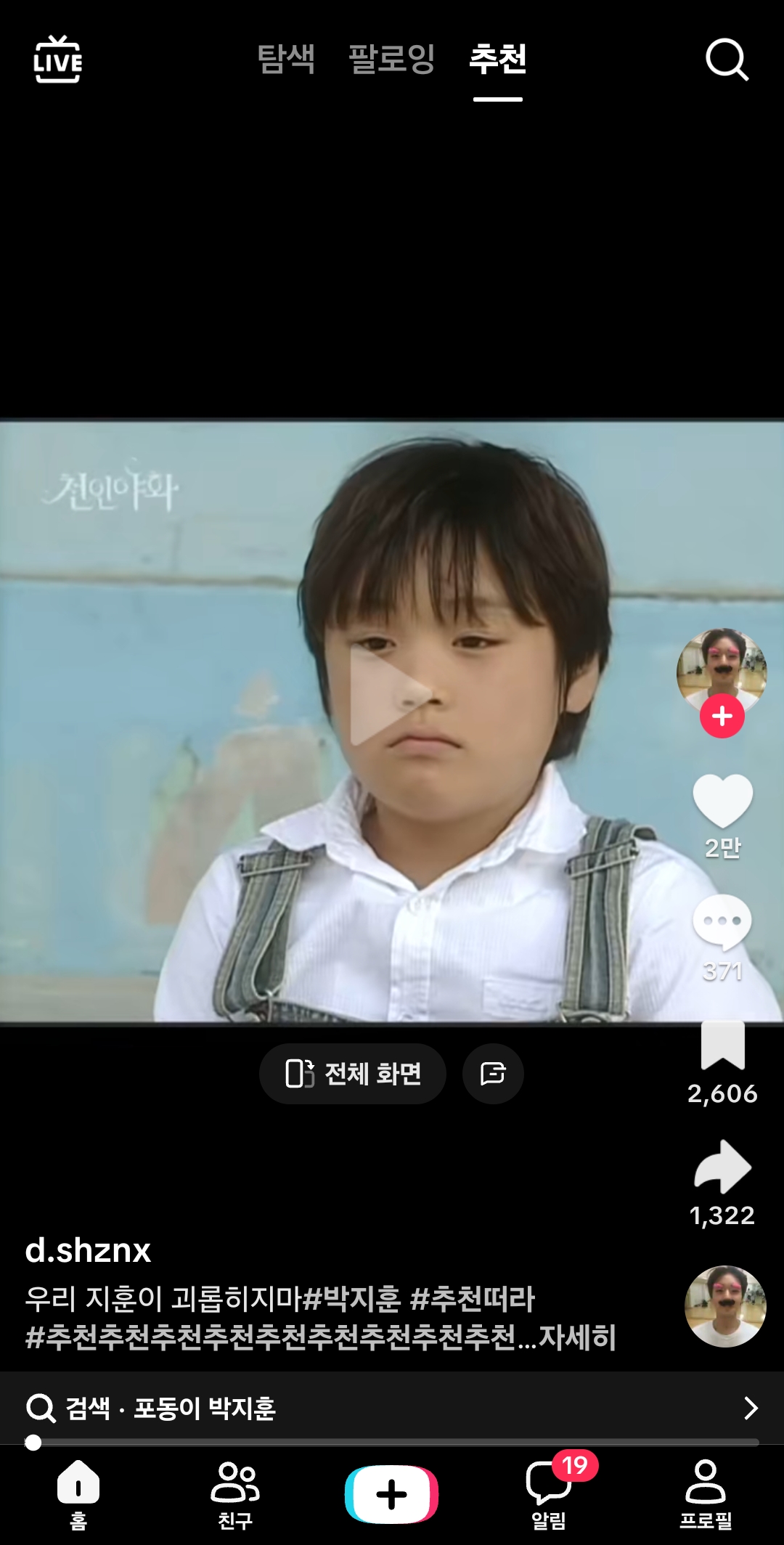This screenshot has width=784, height=1545.
Task: Share this video
Action: click(722, 1167)
